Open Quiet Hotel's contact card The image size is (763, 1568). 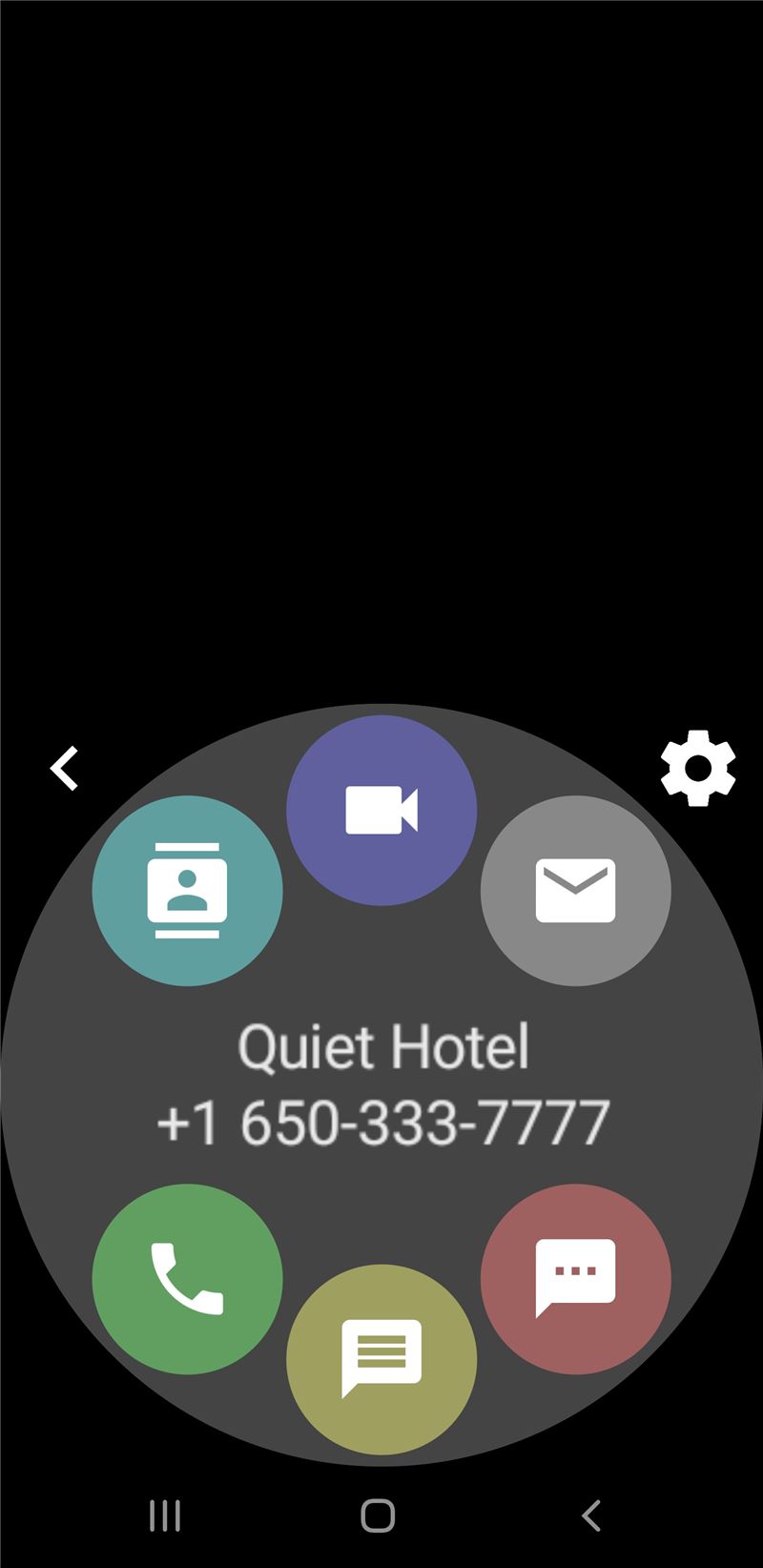coord(187,890)
